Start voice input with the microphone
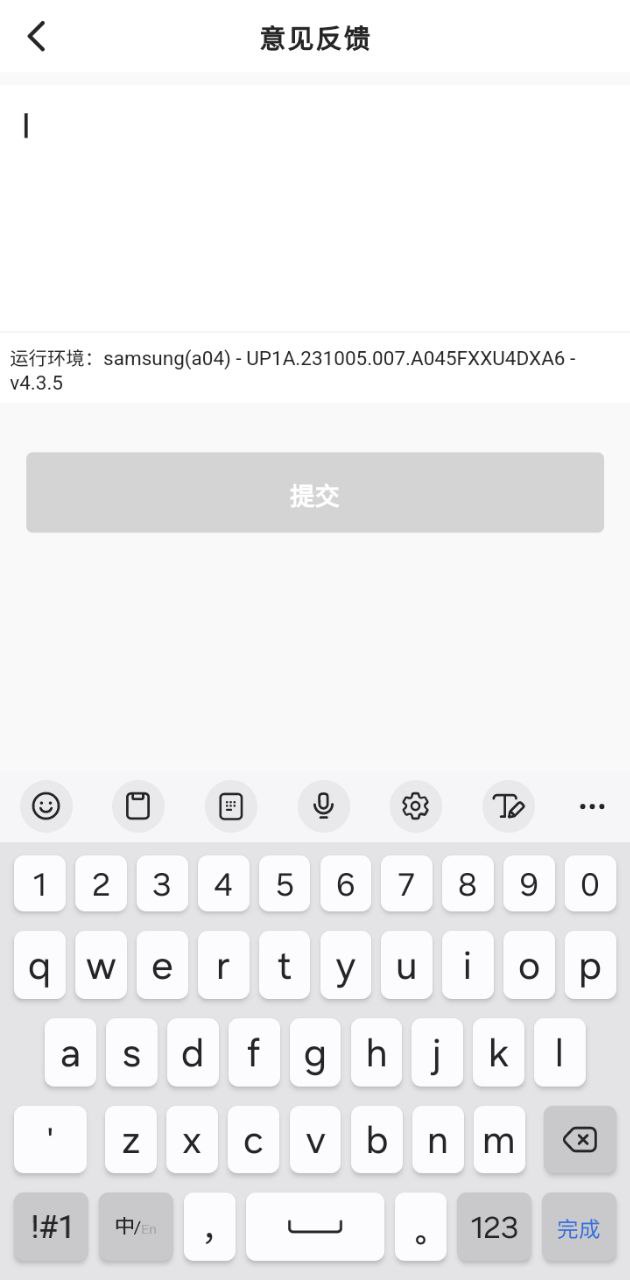This screenshot has height=1280, width=630. pyautogui.click(x=323, y=806)
